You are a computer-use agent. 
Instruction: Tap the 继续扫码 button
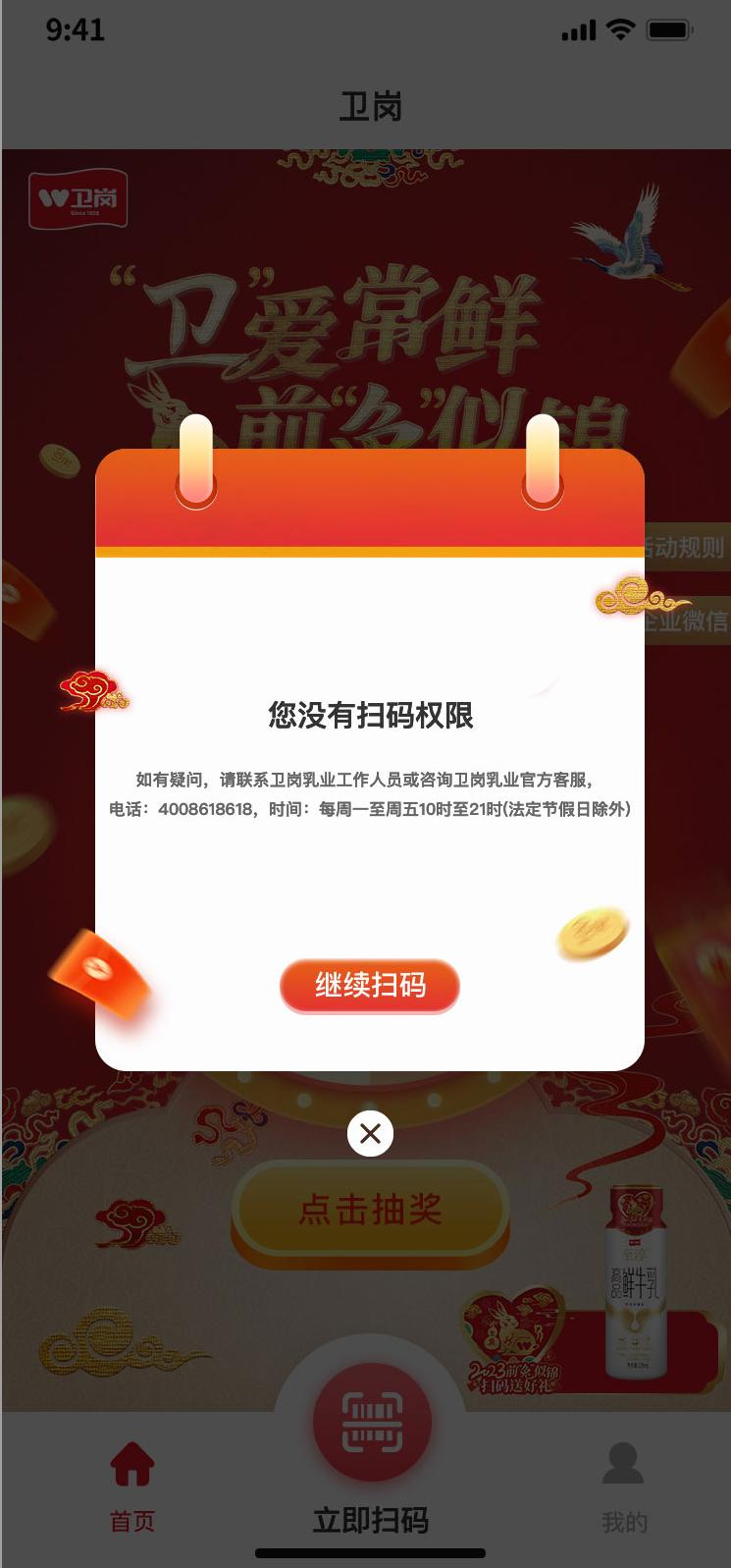coord(370,986)
